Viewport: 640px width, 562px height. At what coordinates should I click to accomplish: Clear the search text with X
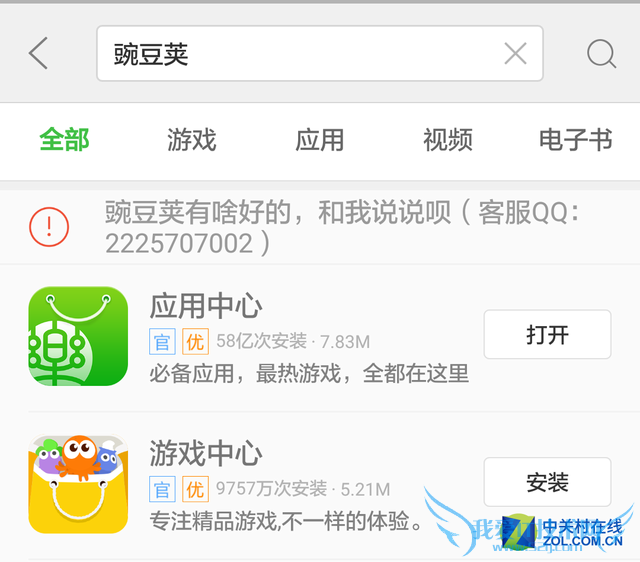click(515, 54)
